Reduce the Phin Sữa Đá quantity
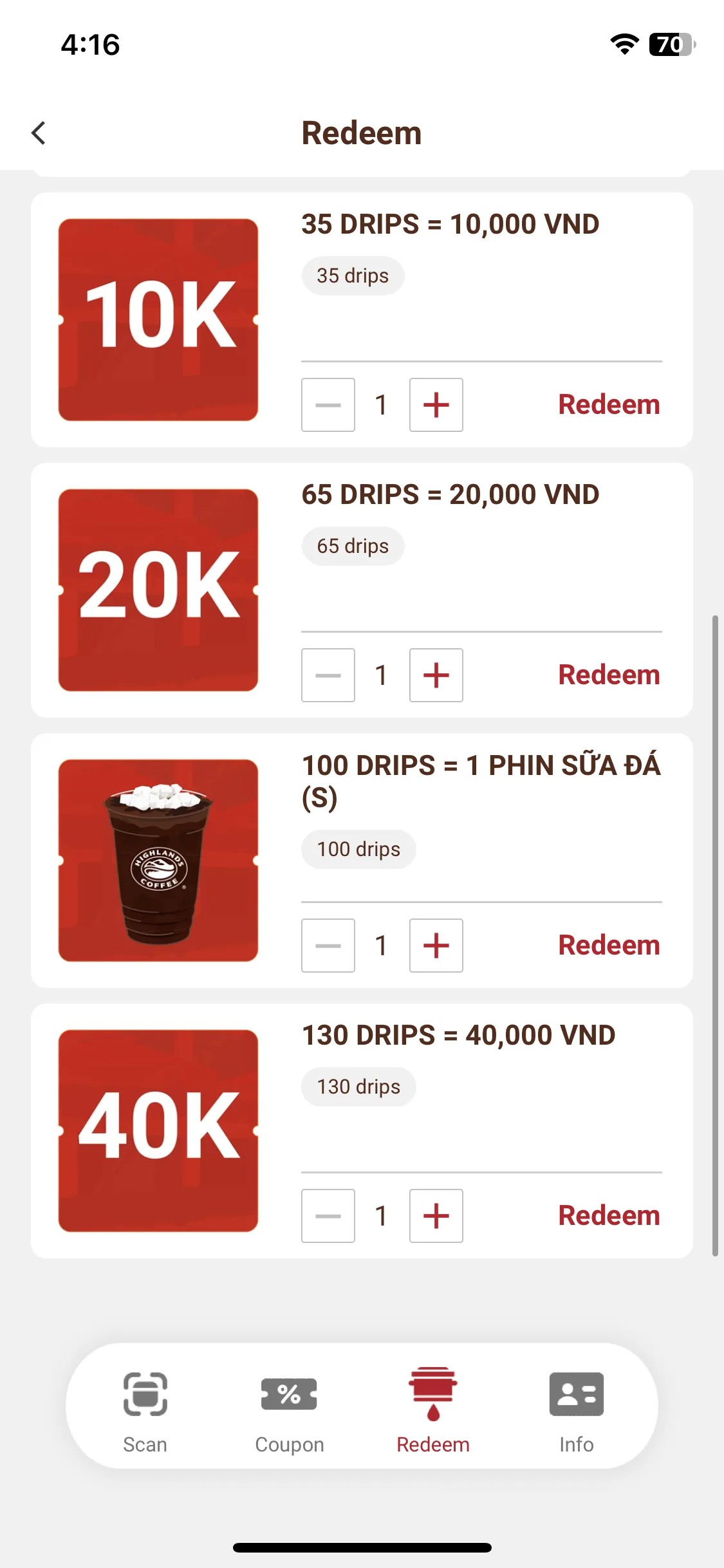This screenshot has height=1568, width=724. tap(328, 946)
